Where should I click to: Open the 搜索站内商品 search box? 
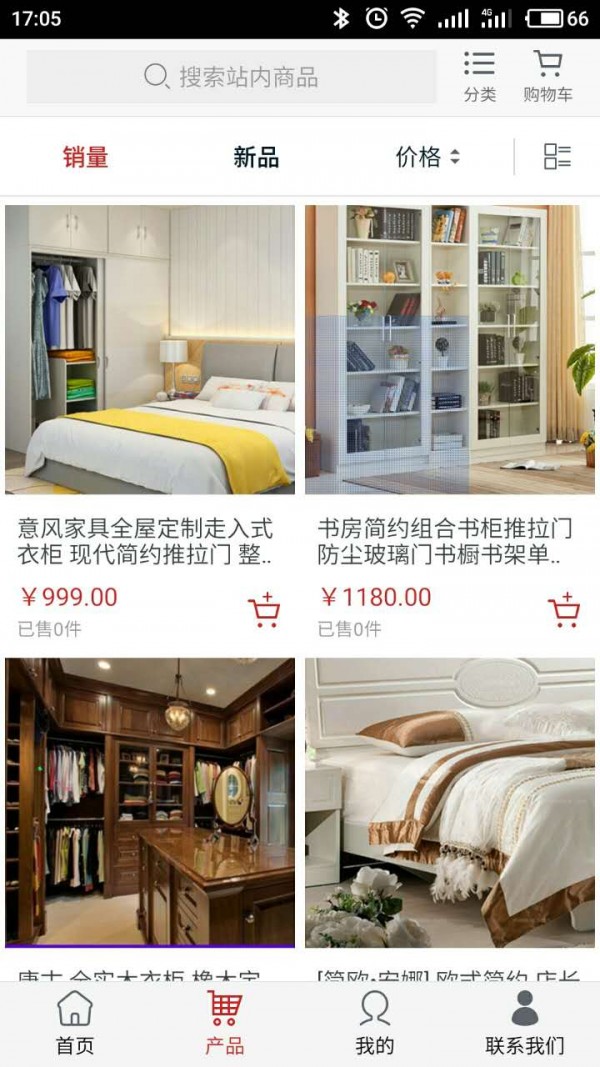point(231,77)
